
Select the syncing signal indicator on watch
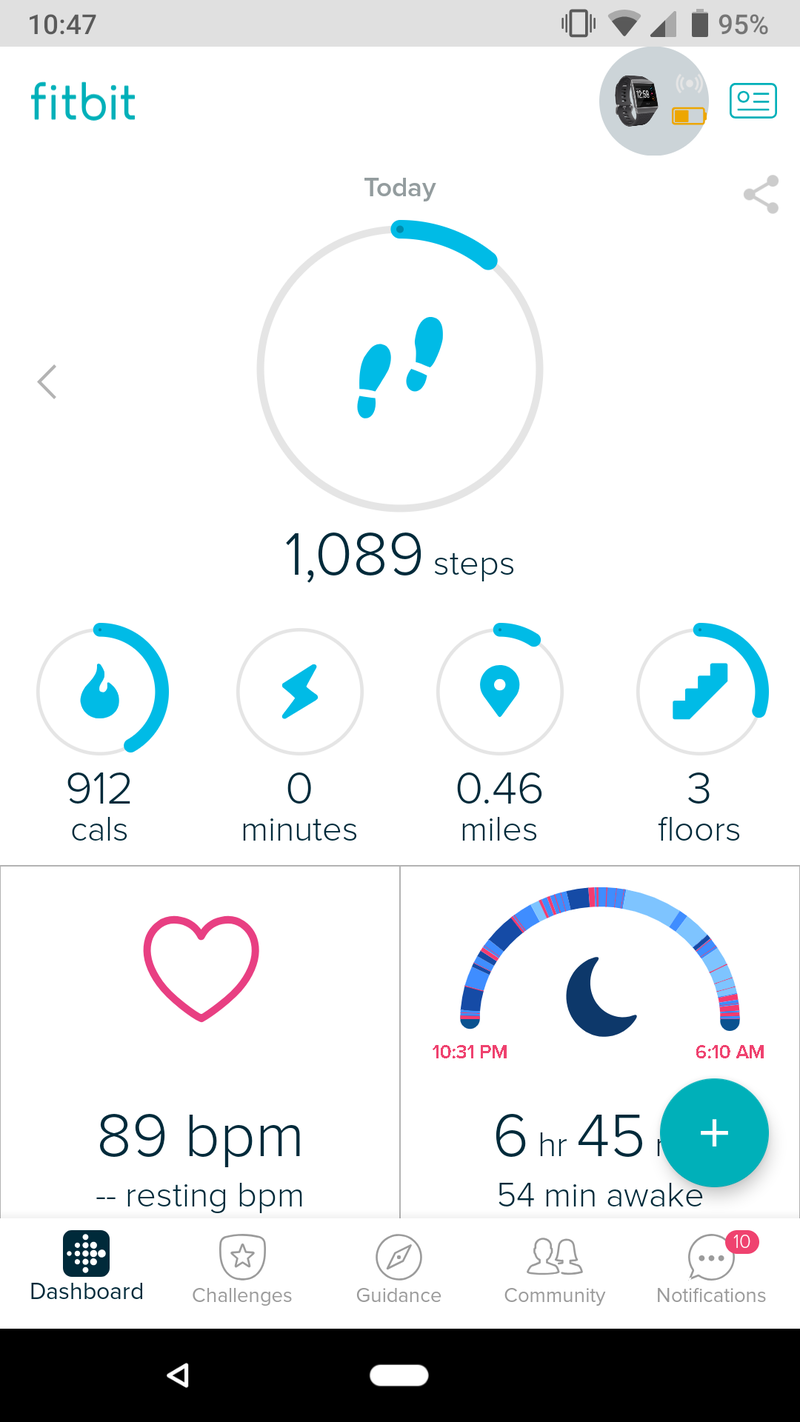click(688, 83)
